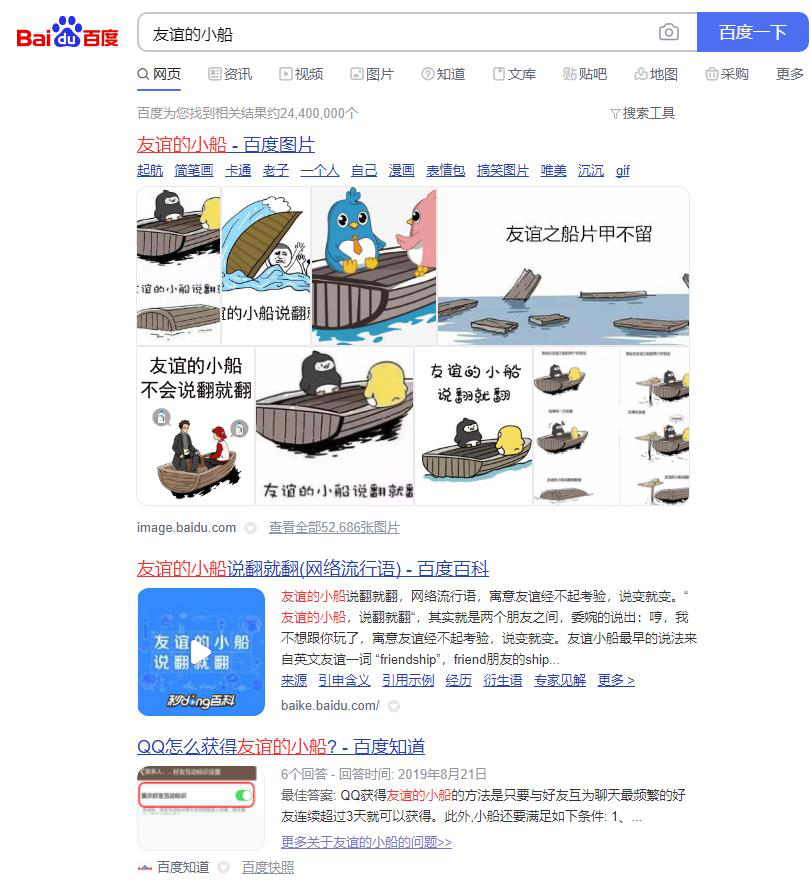Switch to the 图片 tab
Image resolution: width=811 pixels, height=884 pixels.
pos(372,74)
